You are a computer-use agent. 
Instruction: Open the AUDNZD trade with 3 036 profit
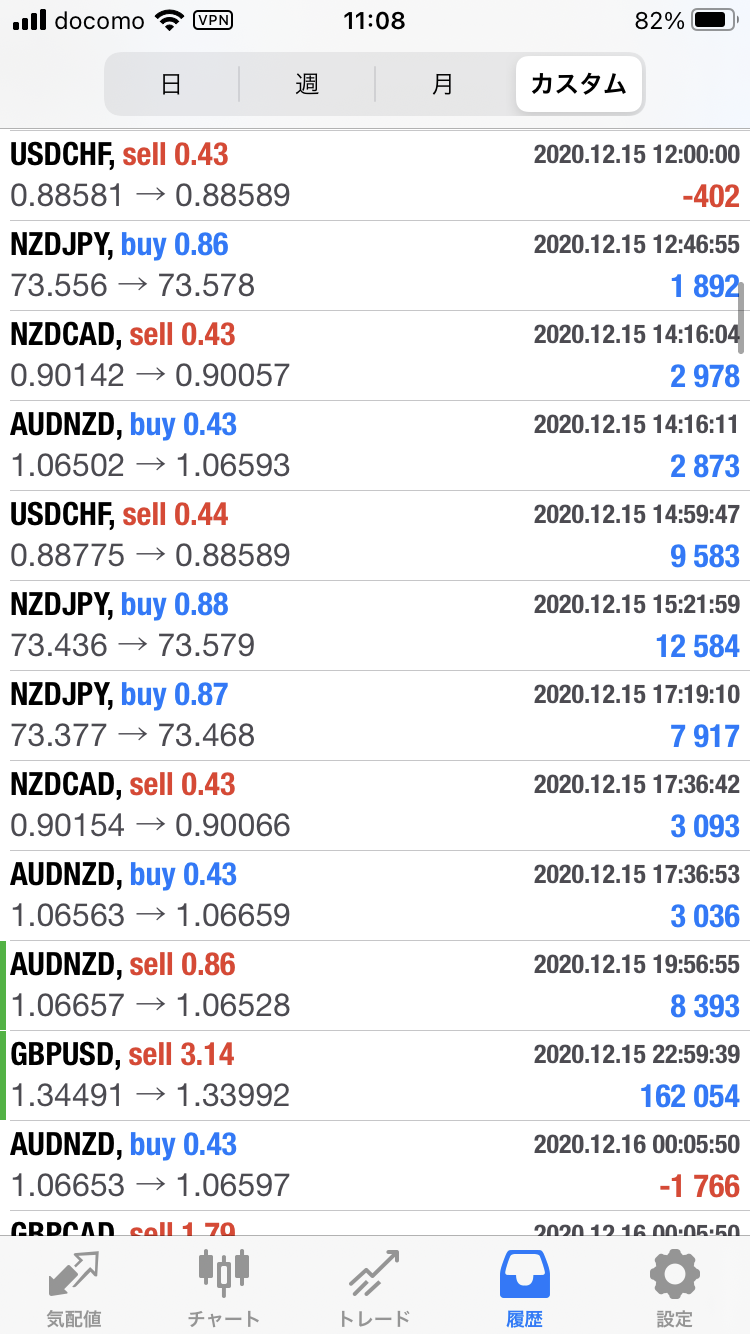coord(375,896)
